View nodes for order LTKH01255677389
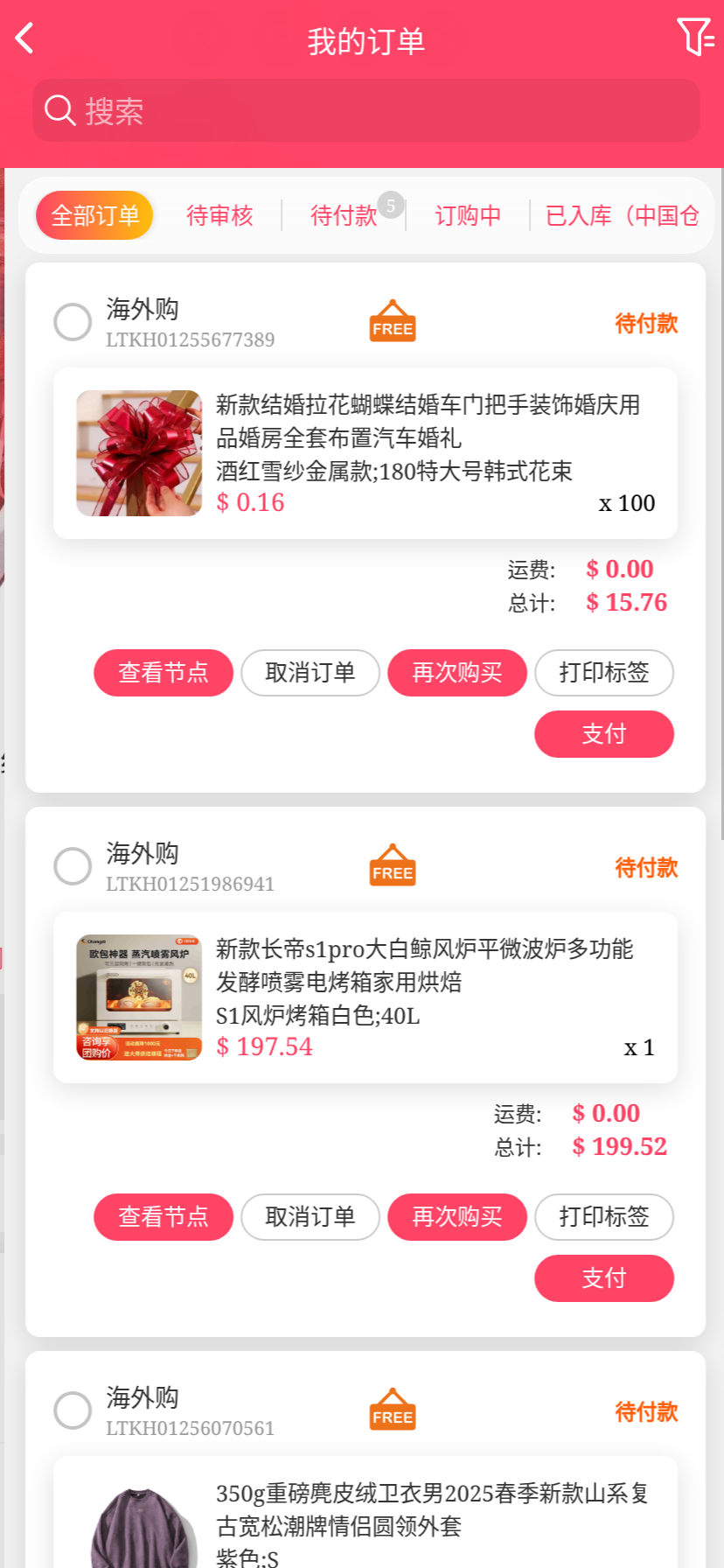 pos(164,673)
